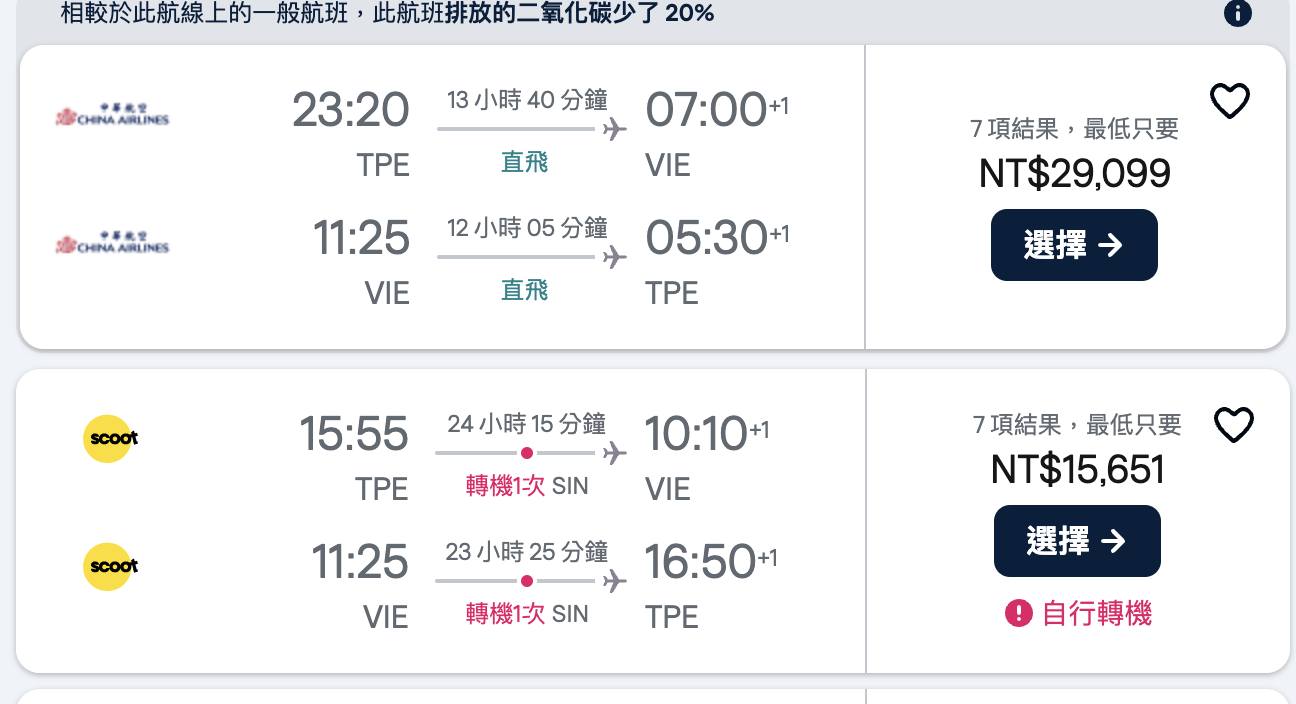This screenshot has height=704, width=1296.
Task: Open the Scoot flight card via SIN
Action: 441,522
